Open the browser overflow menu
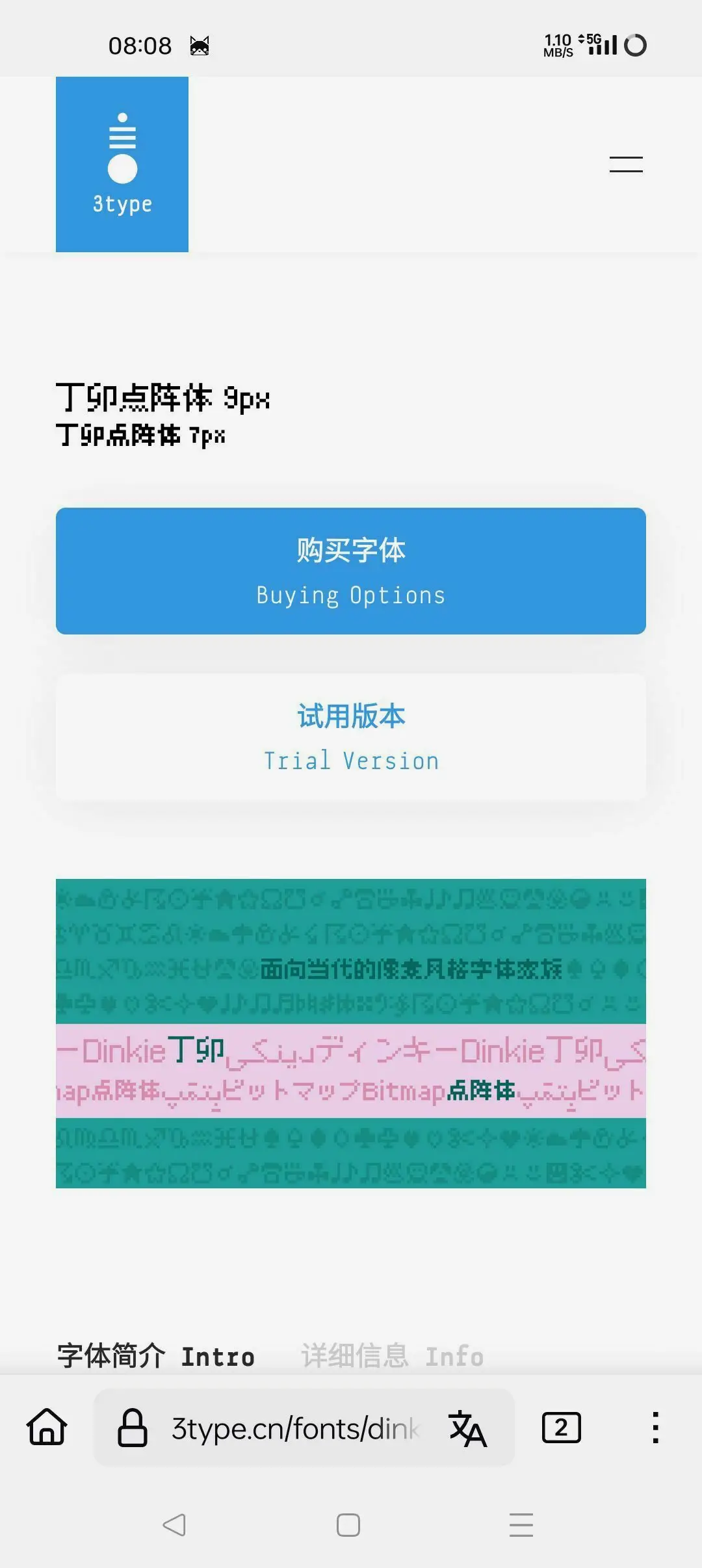 click(656, 1428)
